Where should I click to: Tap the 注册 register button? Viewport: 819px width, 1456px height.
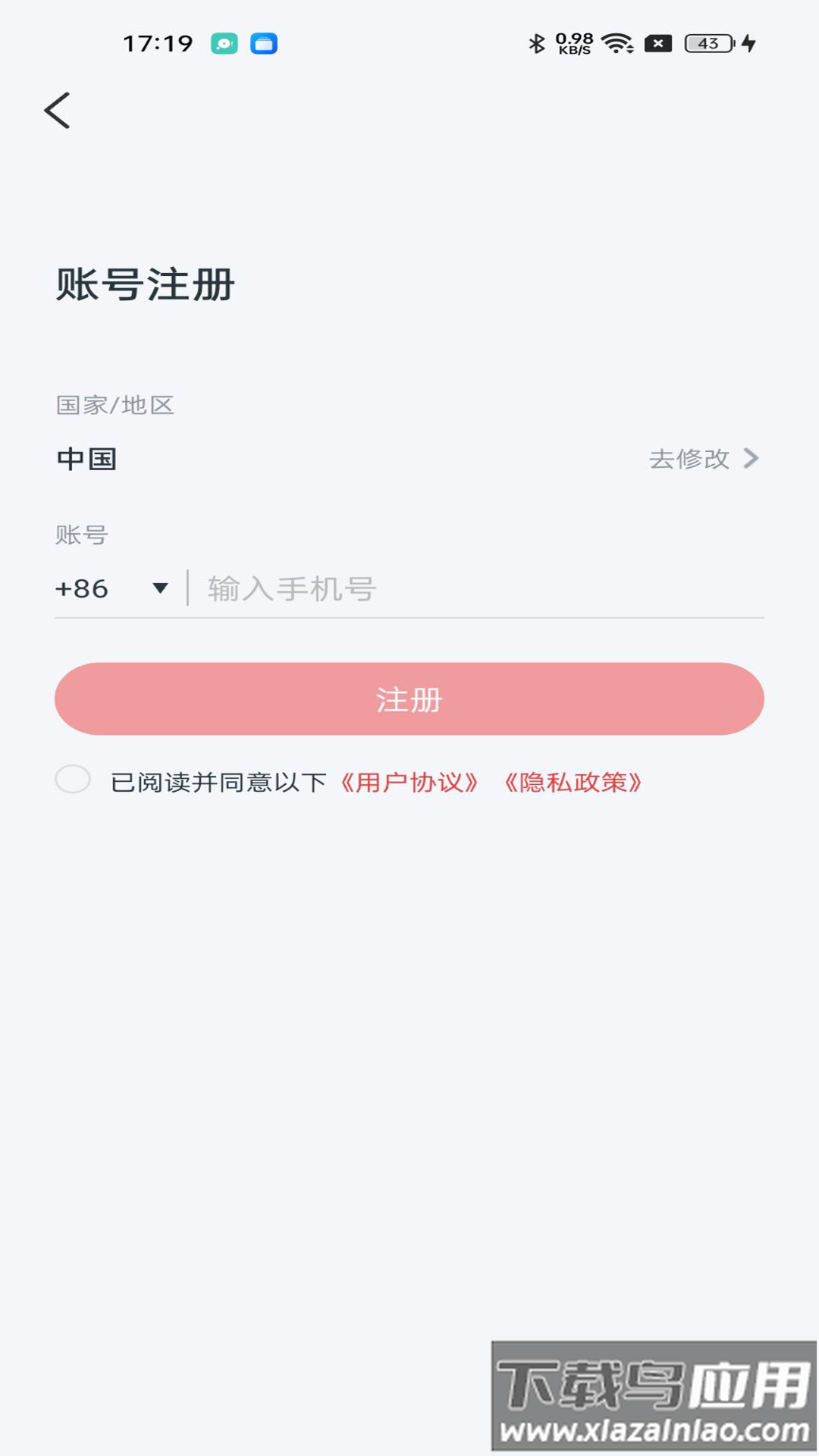click(409, 699)
